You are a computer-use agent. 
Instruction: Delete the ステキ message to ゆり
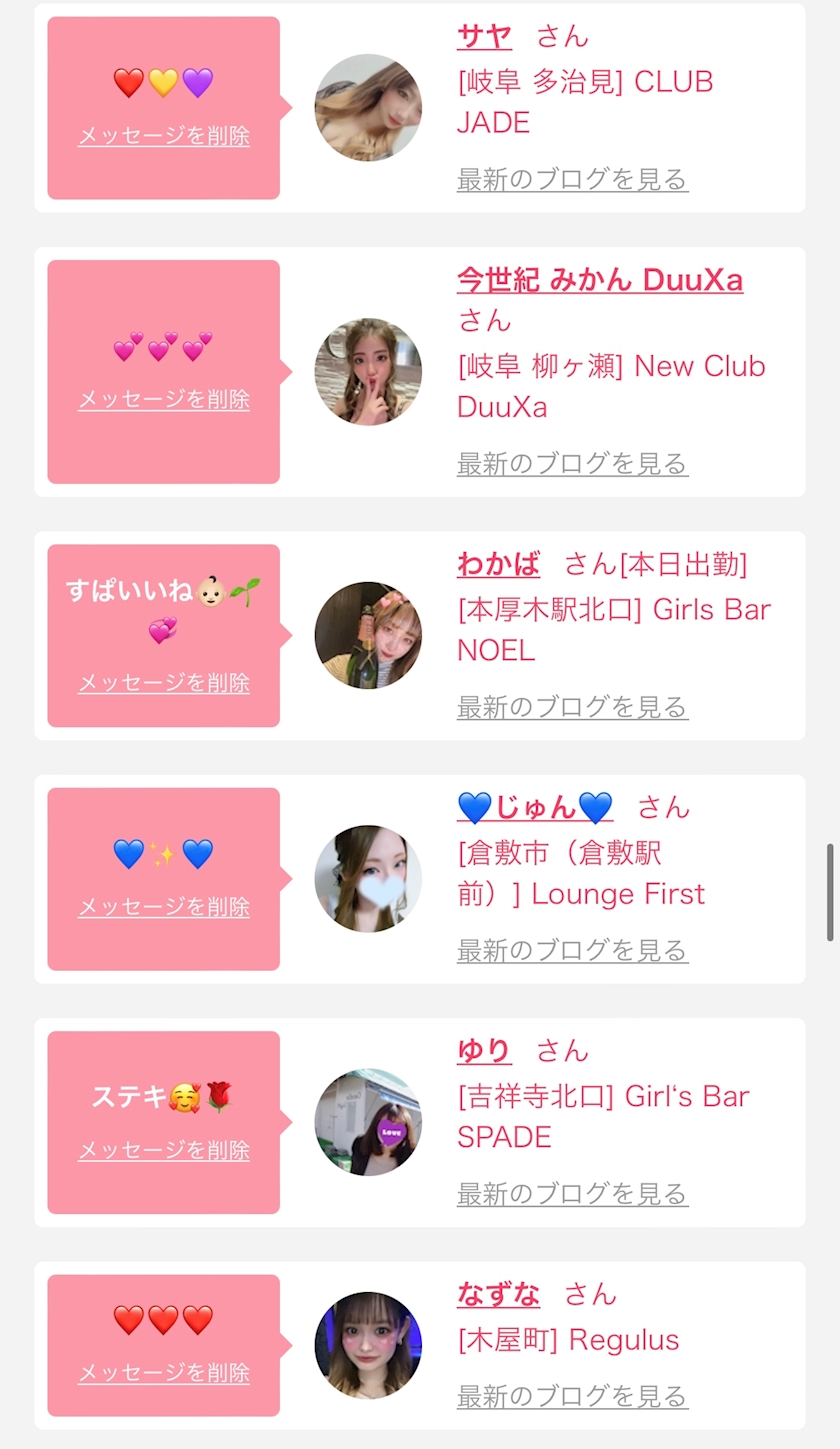click(164, 1151)
